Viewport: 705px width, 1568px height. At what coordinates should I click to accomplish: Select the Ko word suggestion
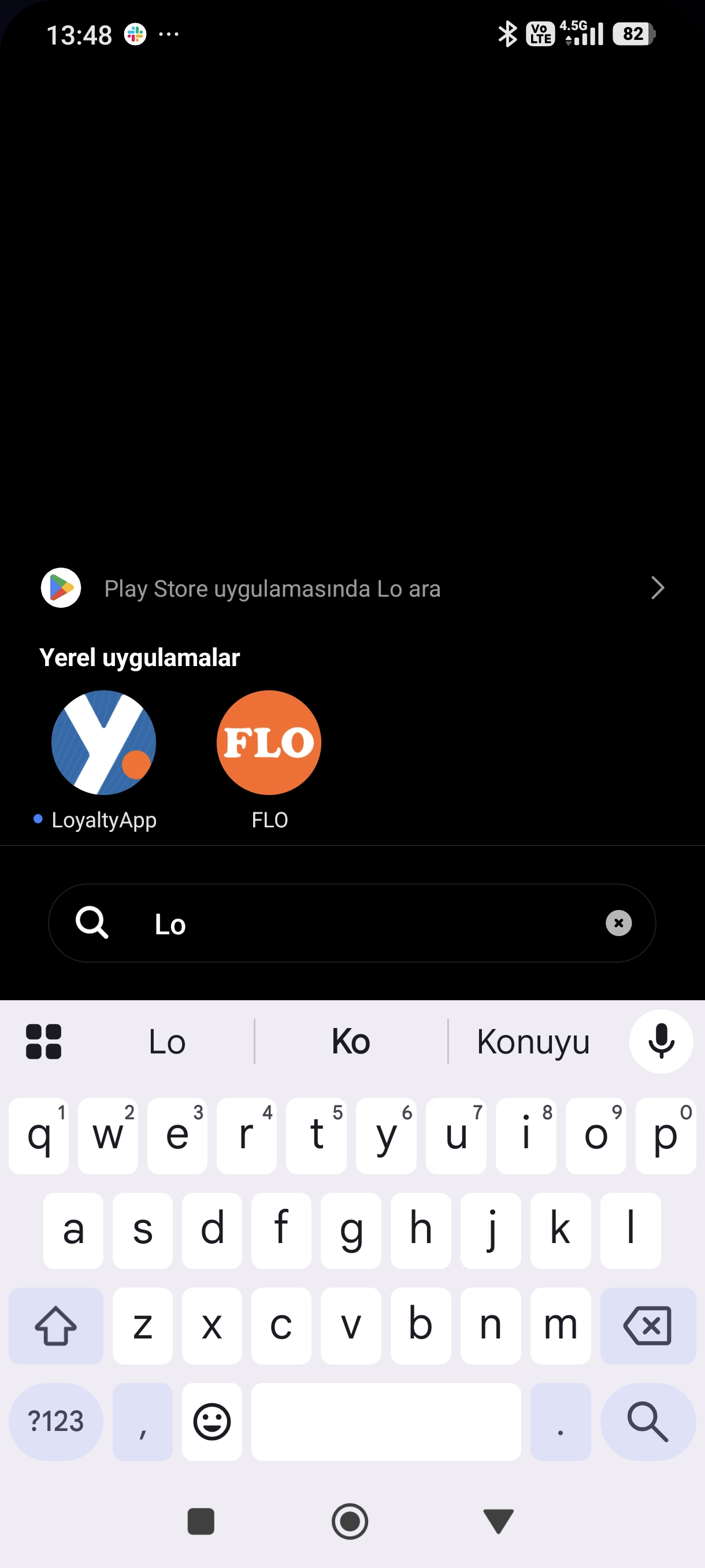(x=351, y=1042)
